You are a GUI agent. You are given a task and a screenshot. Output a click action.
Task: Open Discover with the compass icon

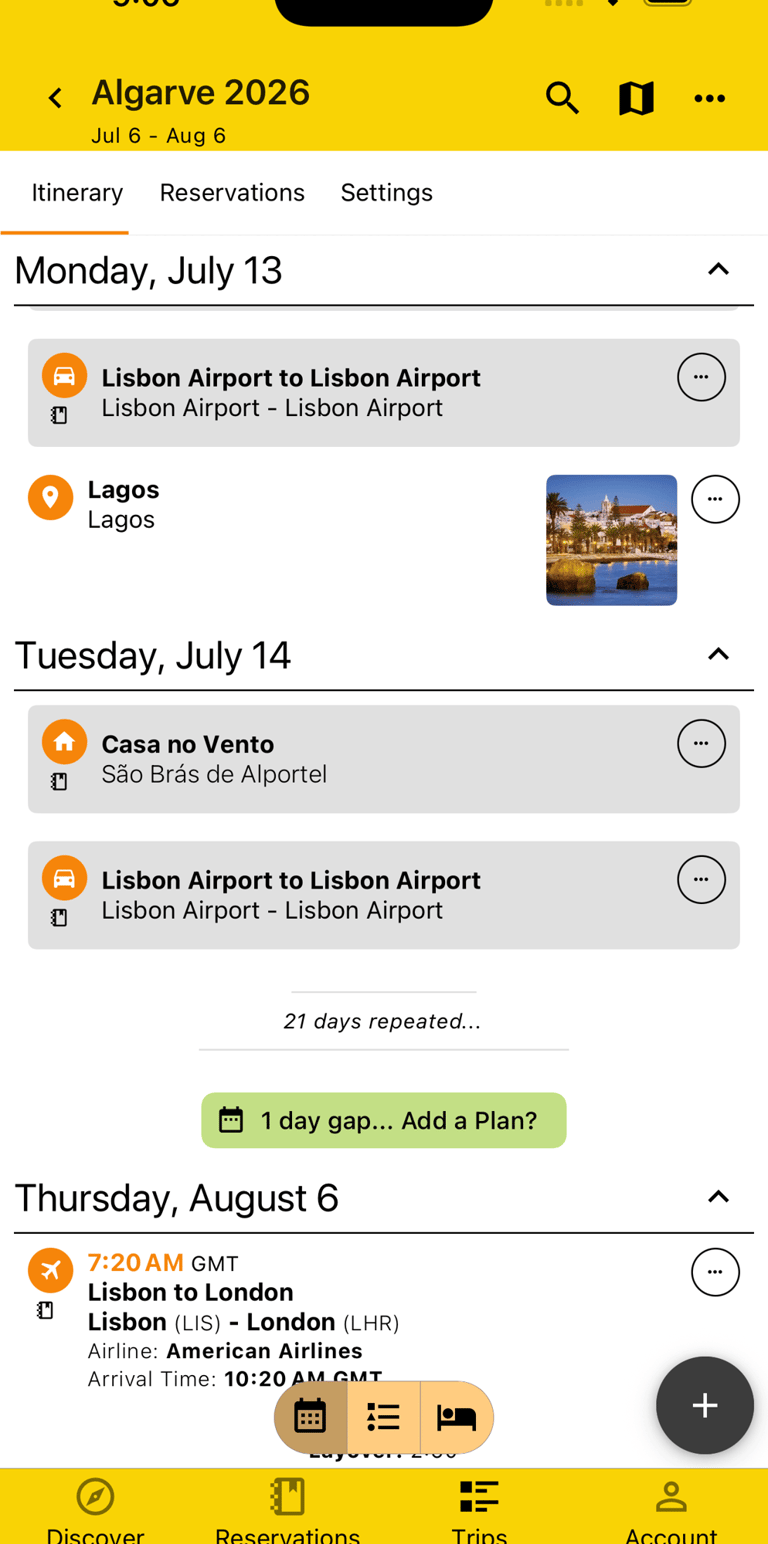tap(95, 1497)
